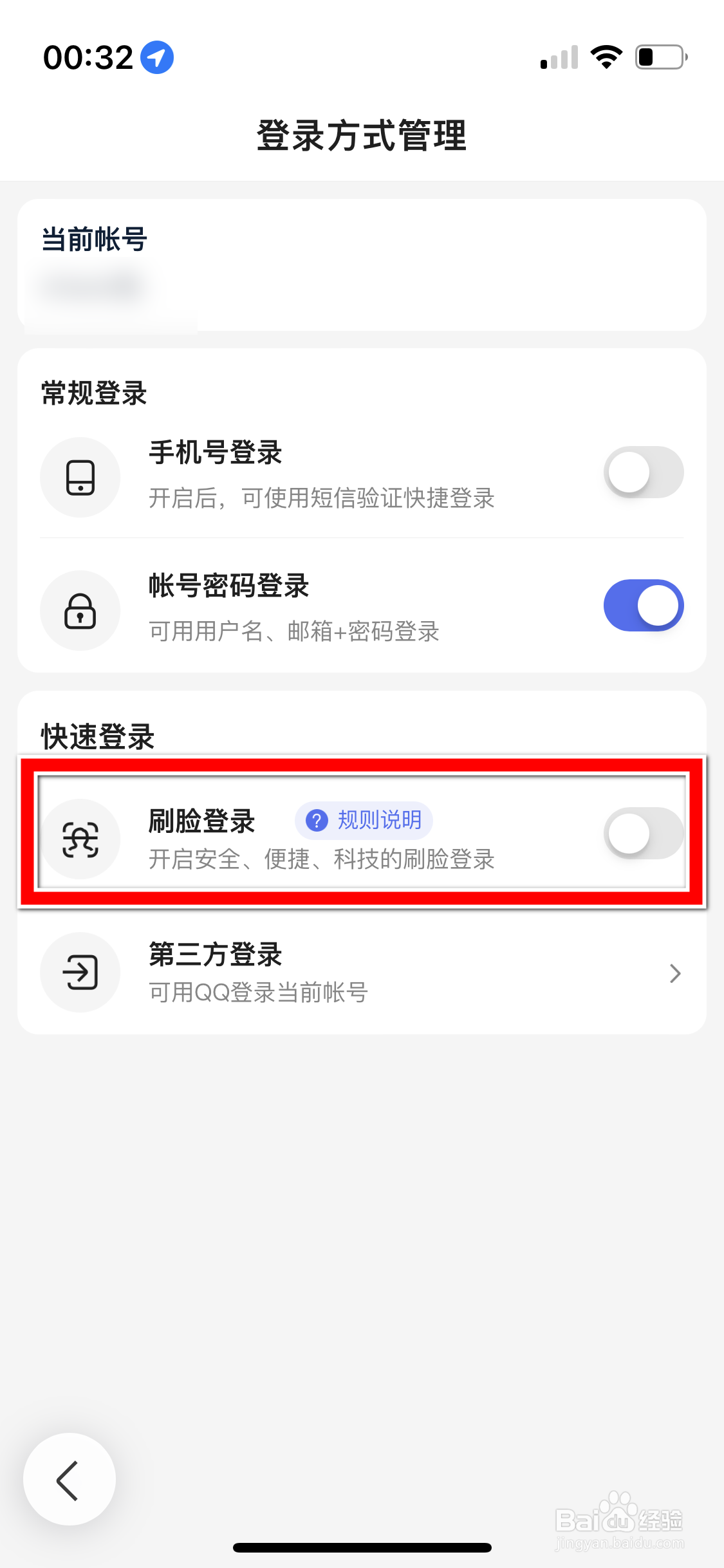Screen dimensions: 724x1568
Task: Expand the 第三方登录 settings via its chevron
Action: pos(674,973)
